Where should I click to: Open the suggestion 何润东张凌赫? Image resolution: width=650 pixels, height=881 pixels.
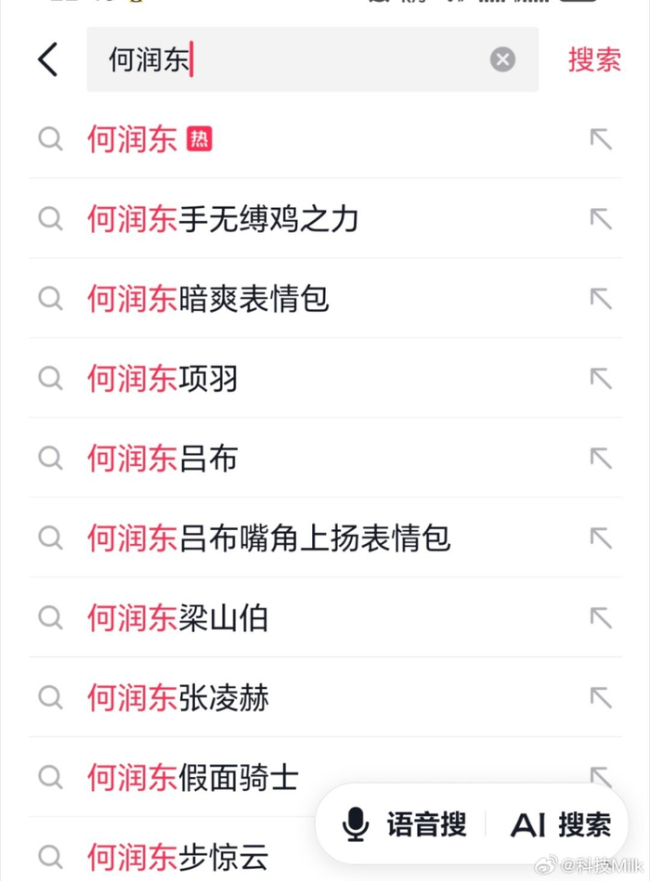177,698
